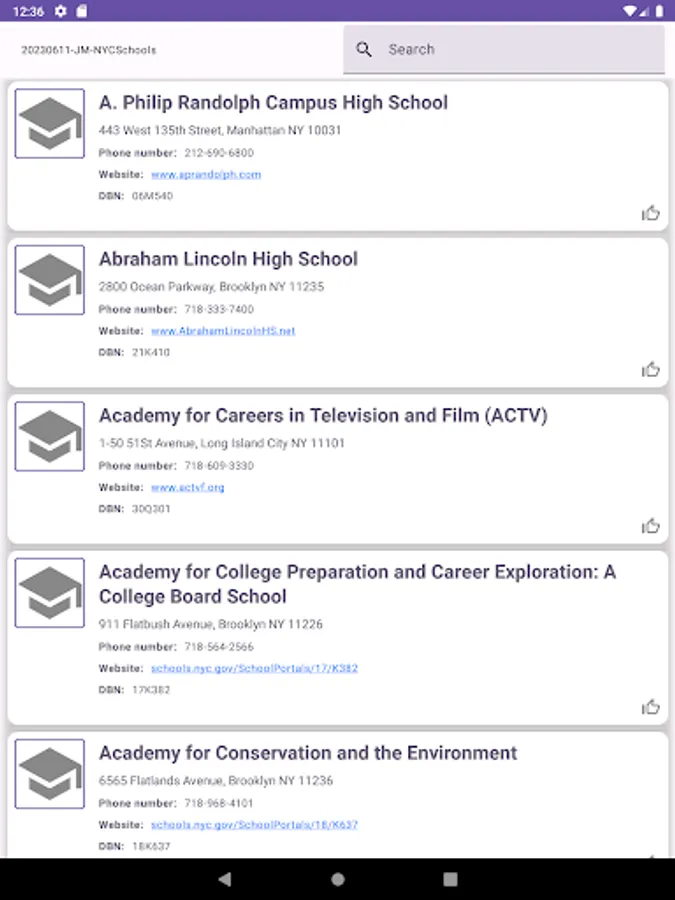Go back with the system back button

[x=225, y=879]
